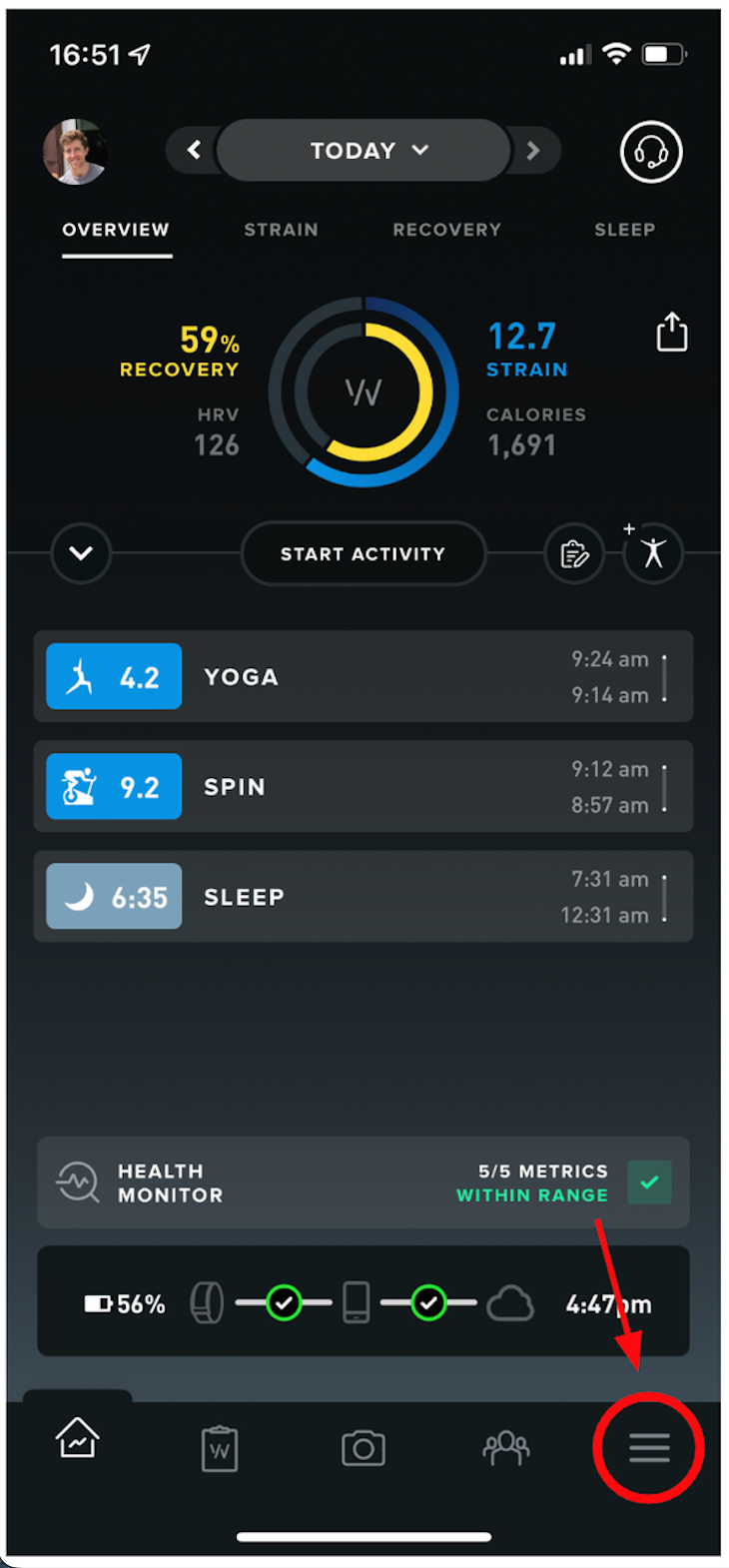Tap the green Health Monitor checkmark
The width and height of the screenshot is (729, 1568).
point(649,1182)
